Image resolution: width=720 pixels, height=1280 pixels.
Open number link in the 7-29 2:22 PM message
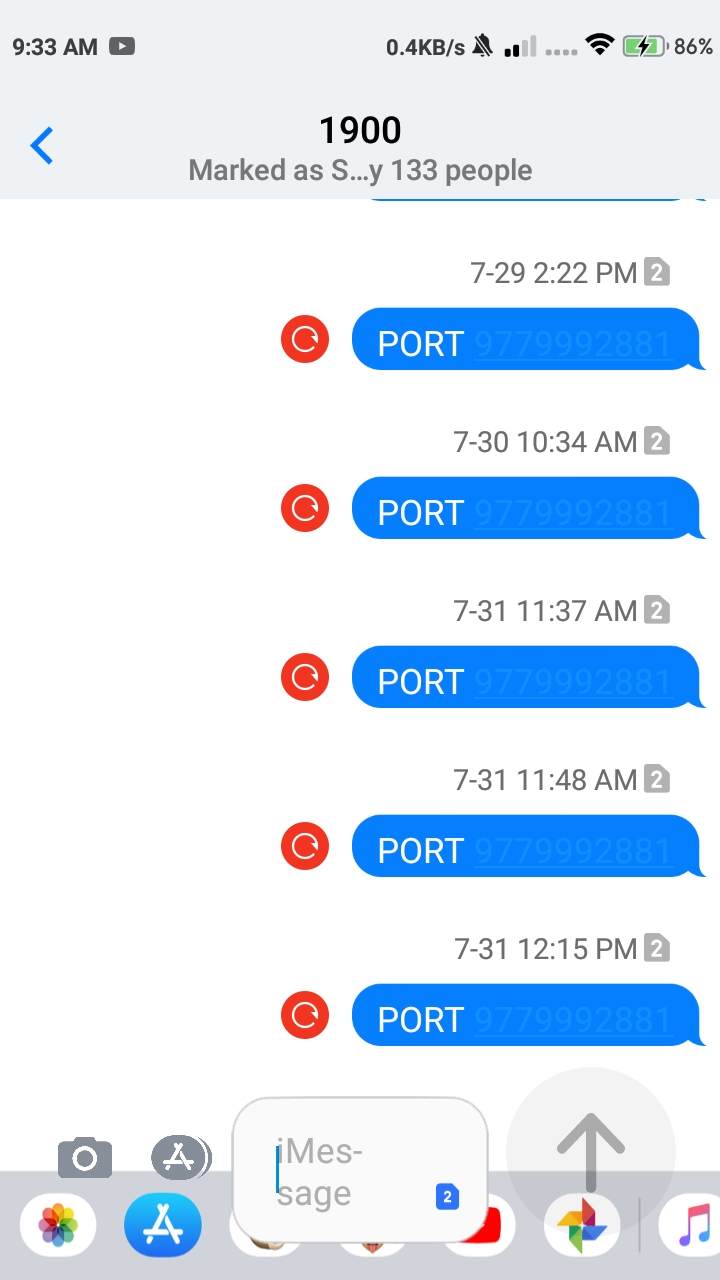point(573,344)
